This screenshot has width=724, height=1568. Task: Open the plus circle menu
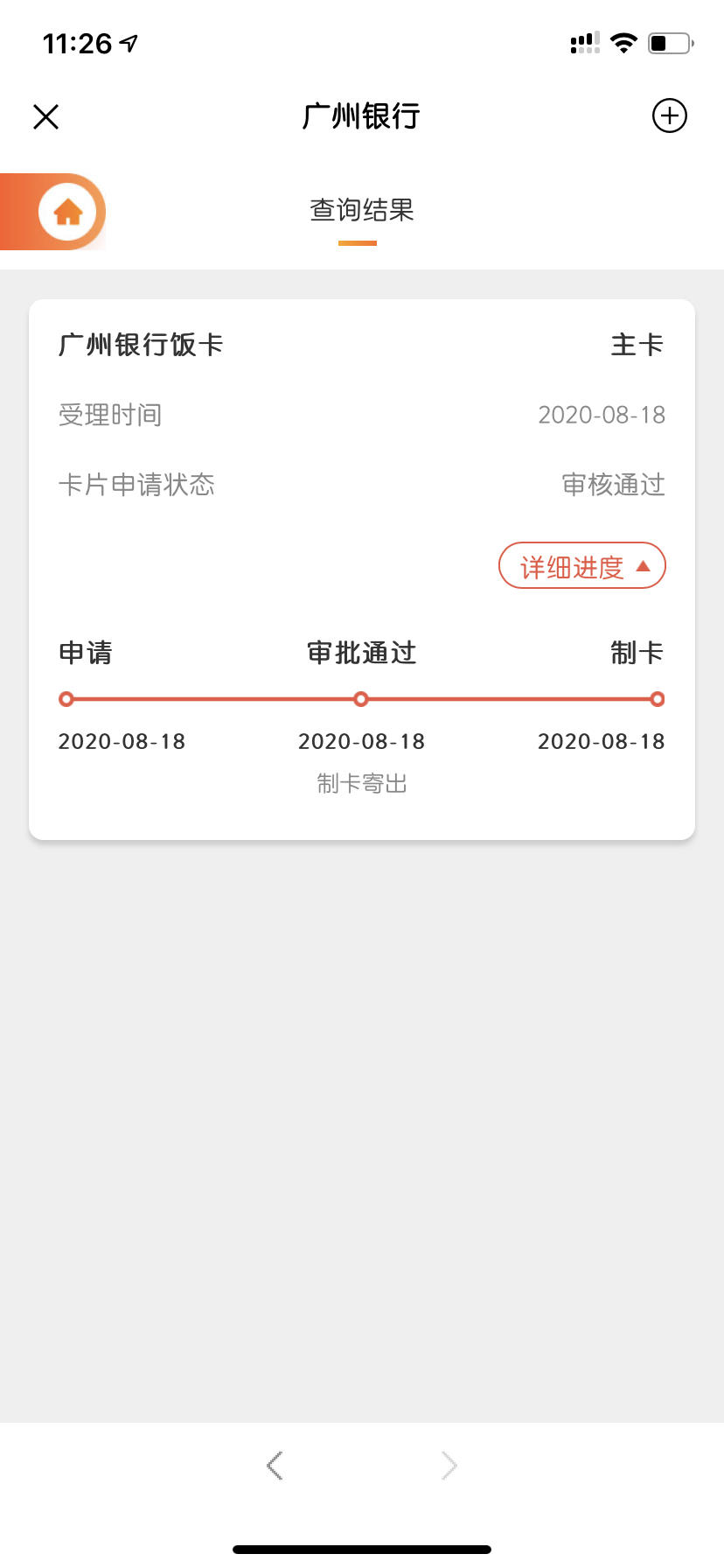click(x=670, y=115)
